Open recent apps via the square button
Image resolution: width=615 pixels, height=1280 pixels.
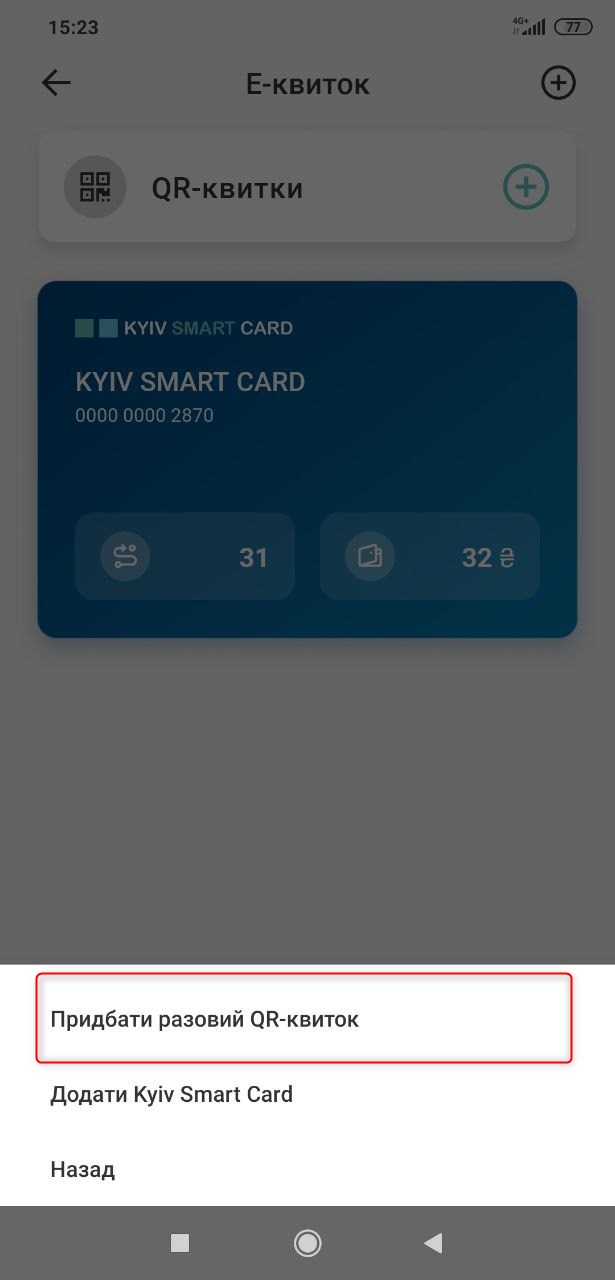click(x=180, y=1242)
